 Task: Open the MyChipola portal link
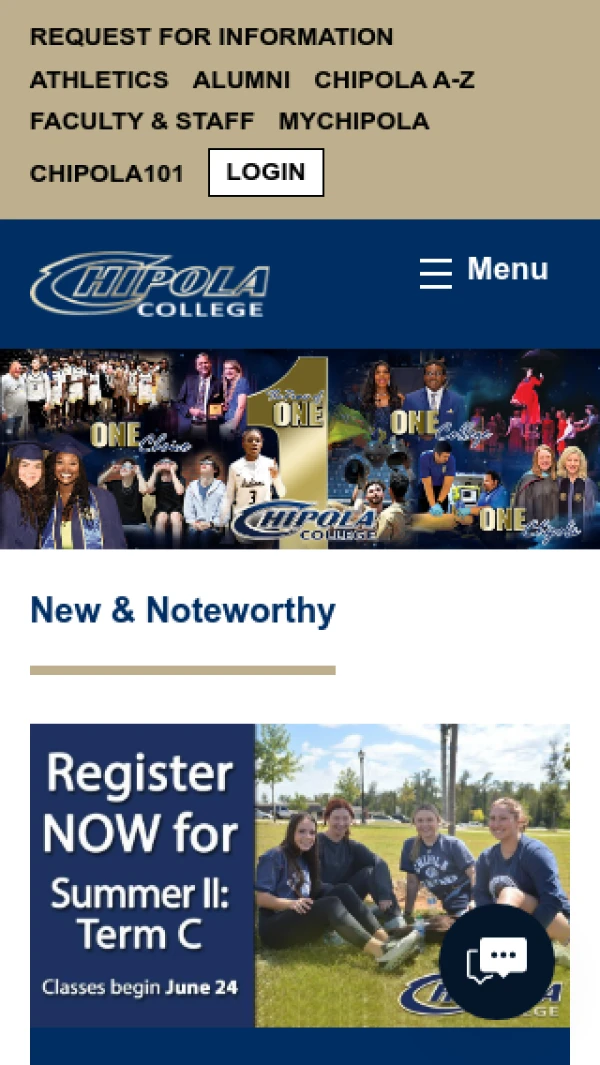tap(353, 122)
